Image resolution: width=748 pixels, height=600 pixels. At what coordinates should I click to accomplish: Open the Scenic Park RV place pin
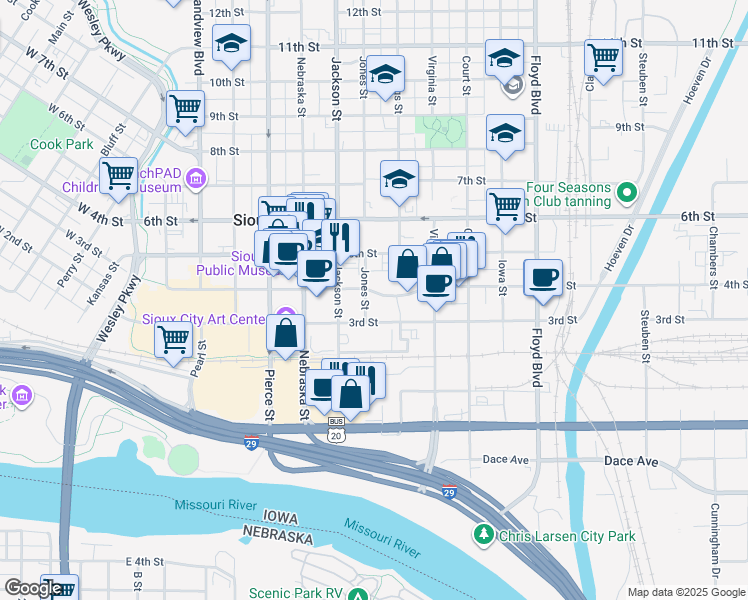pos(356,594)
